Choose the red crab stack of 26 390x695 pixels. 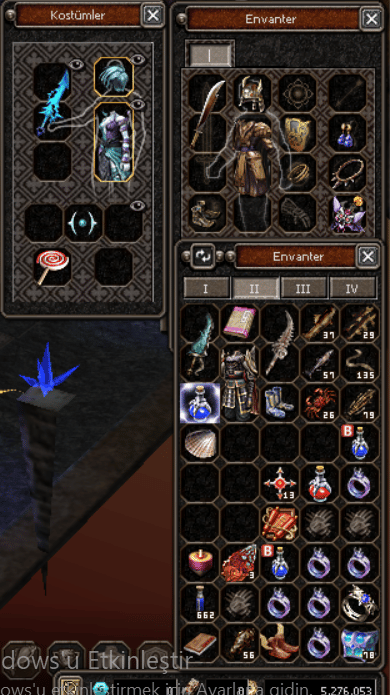[x=319, y=403]
